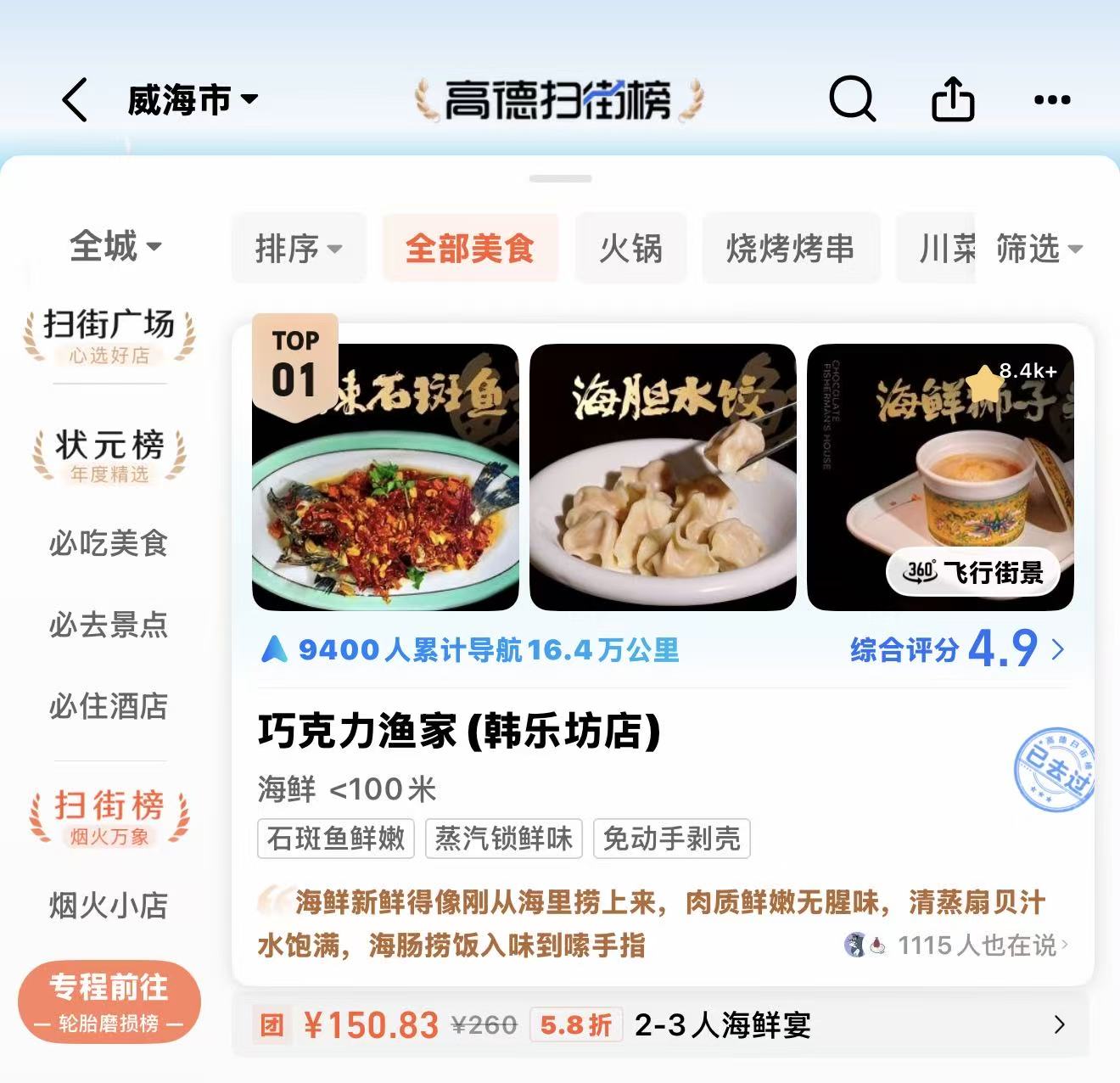Tap the 专程前往 轮胎磨损榜 button
This screenshot has width=1120, height=1083.
click(109, 1002)
